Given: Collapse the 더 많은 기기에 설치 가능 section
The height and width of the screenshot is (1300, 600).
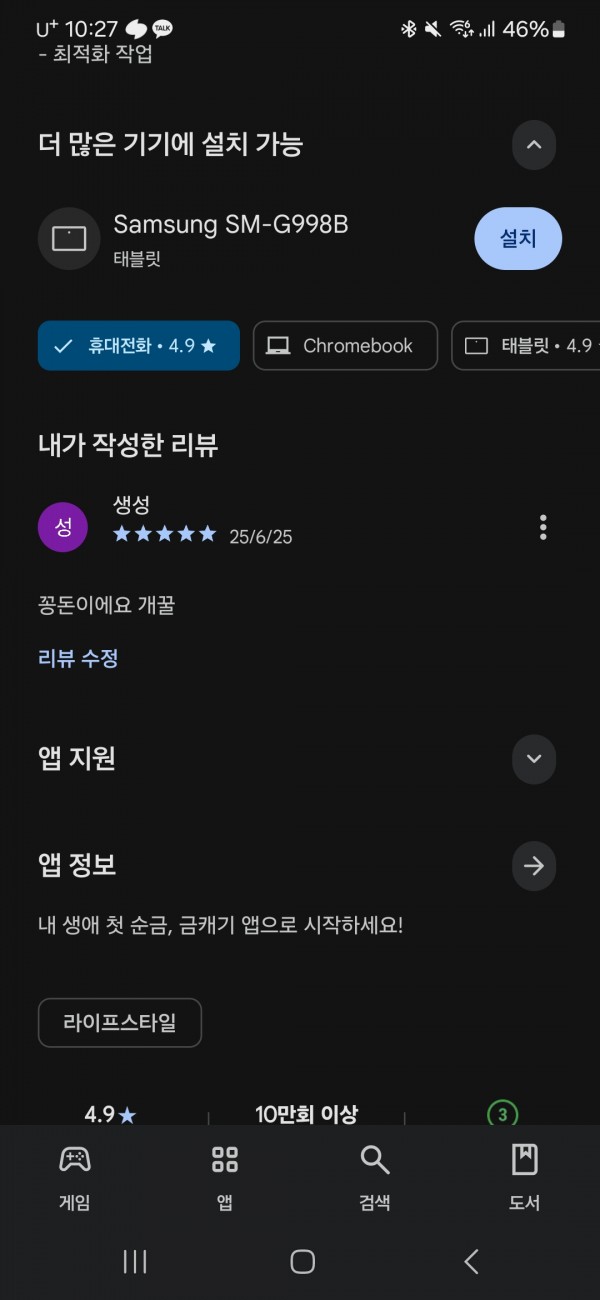Looking at the screenshot, I should tap(534, 145).
